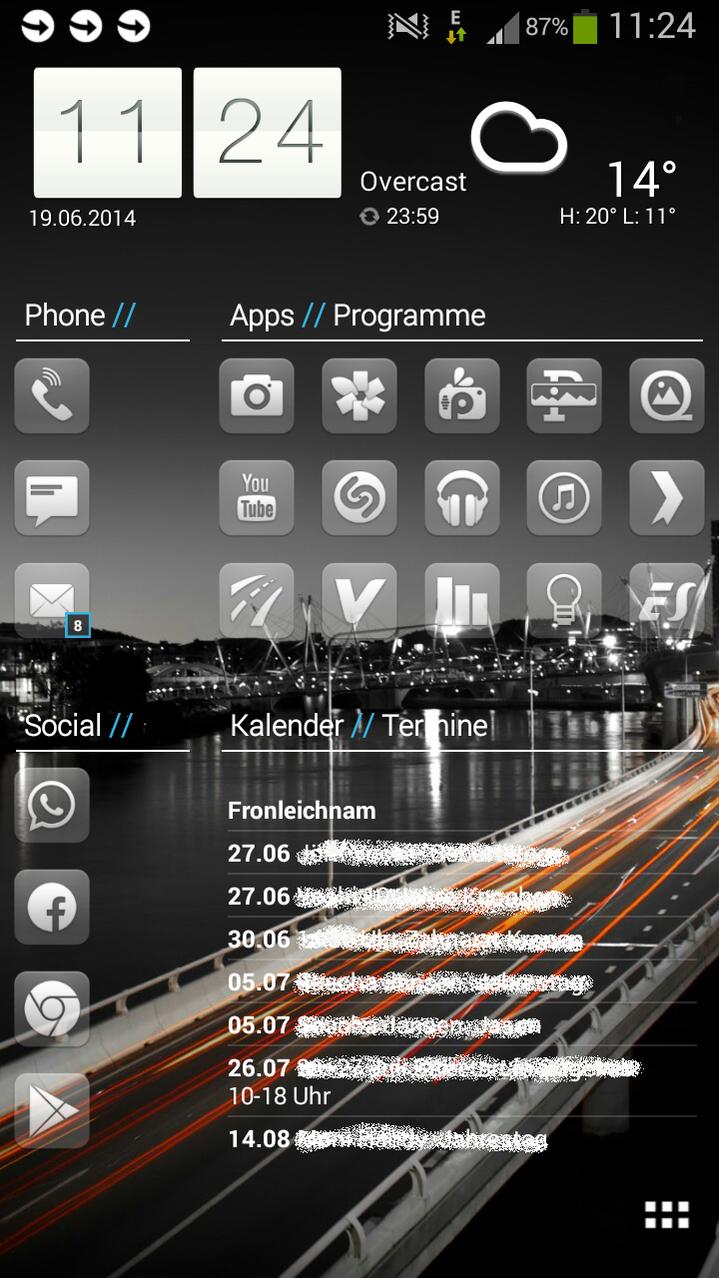The image size is (719, 1278).
Task: Launch Shazam
Action: (359, 498)
